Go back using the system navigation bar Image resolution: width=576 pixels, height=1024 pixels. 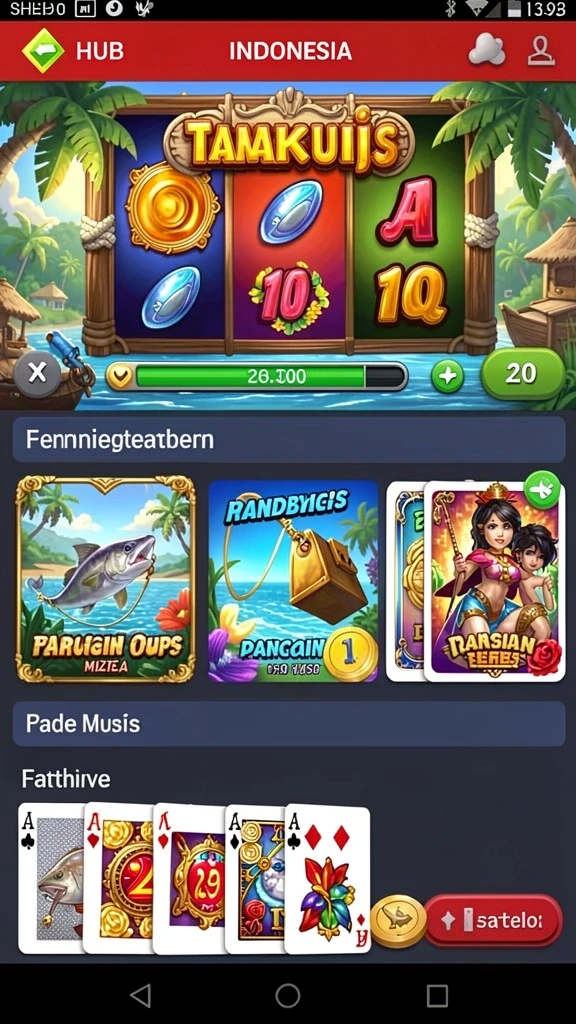point(140,995)
